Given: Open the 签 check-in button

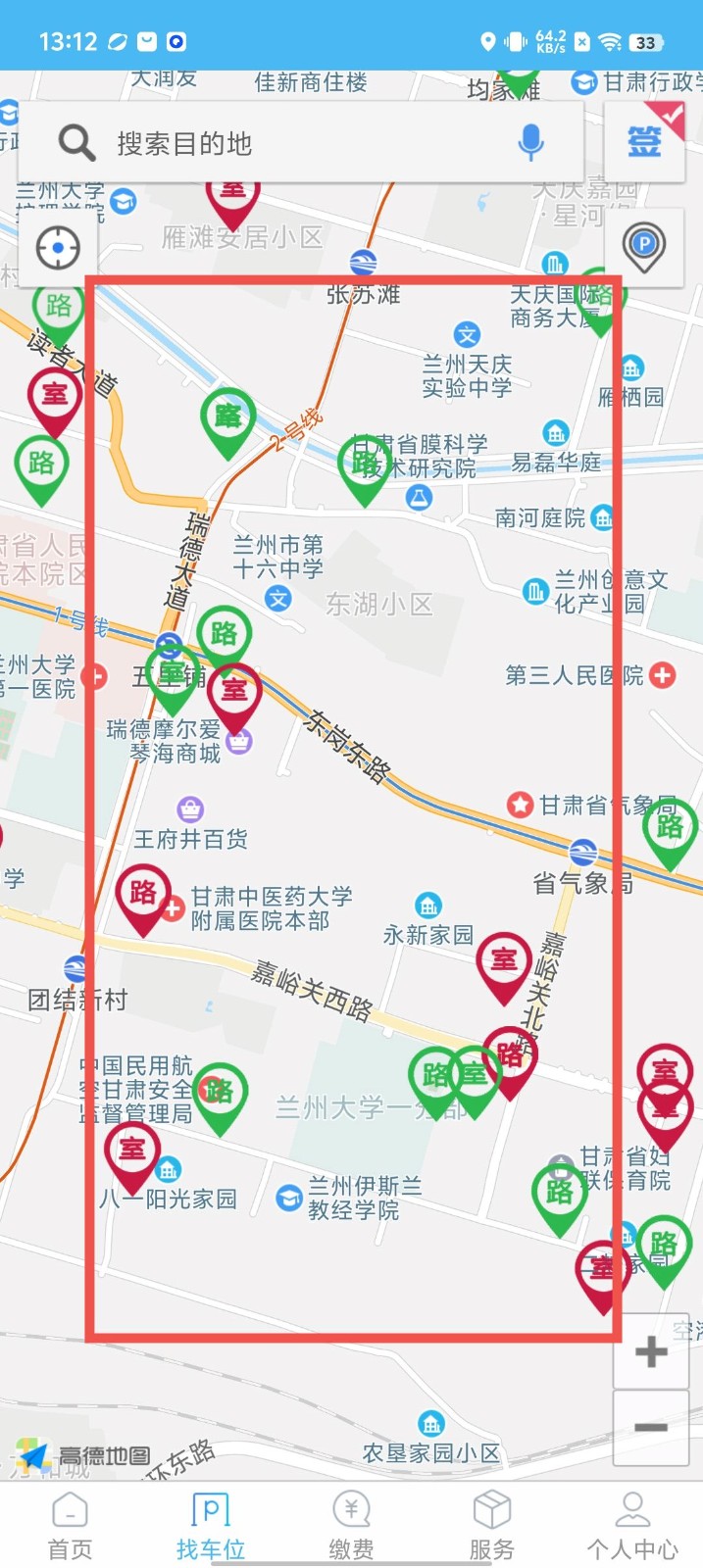Looking at the screenshot, I should [x=644, y=142].
